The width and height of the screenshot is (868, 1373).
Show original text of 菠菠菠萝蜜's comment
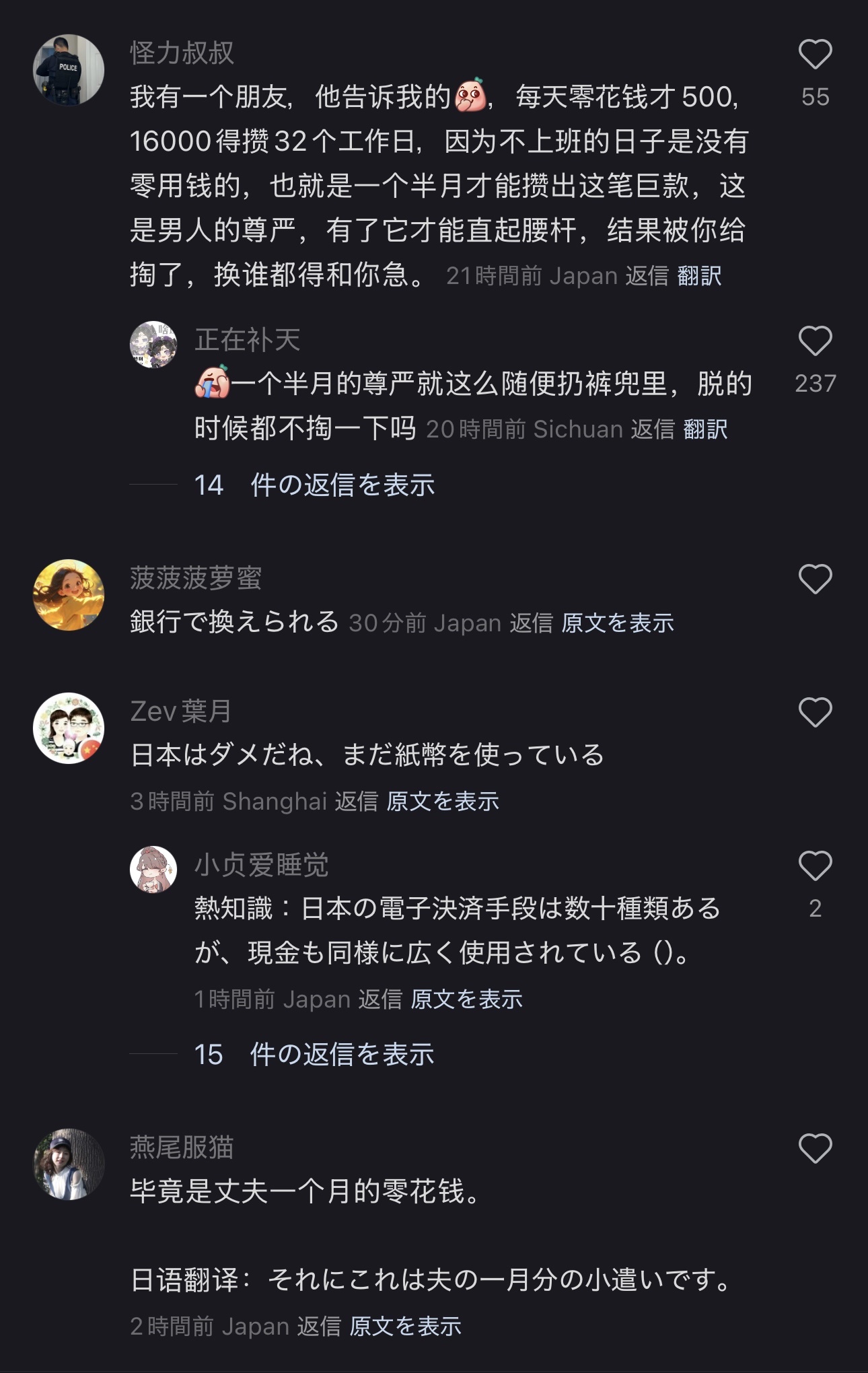tap(618, 623)
